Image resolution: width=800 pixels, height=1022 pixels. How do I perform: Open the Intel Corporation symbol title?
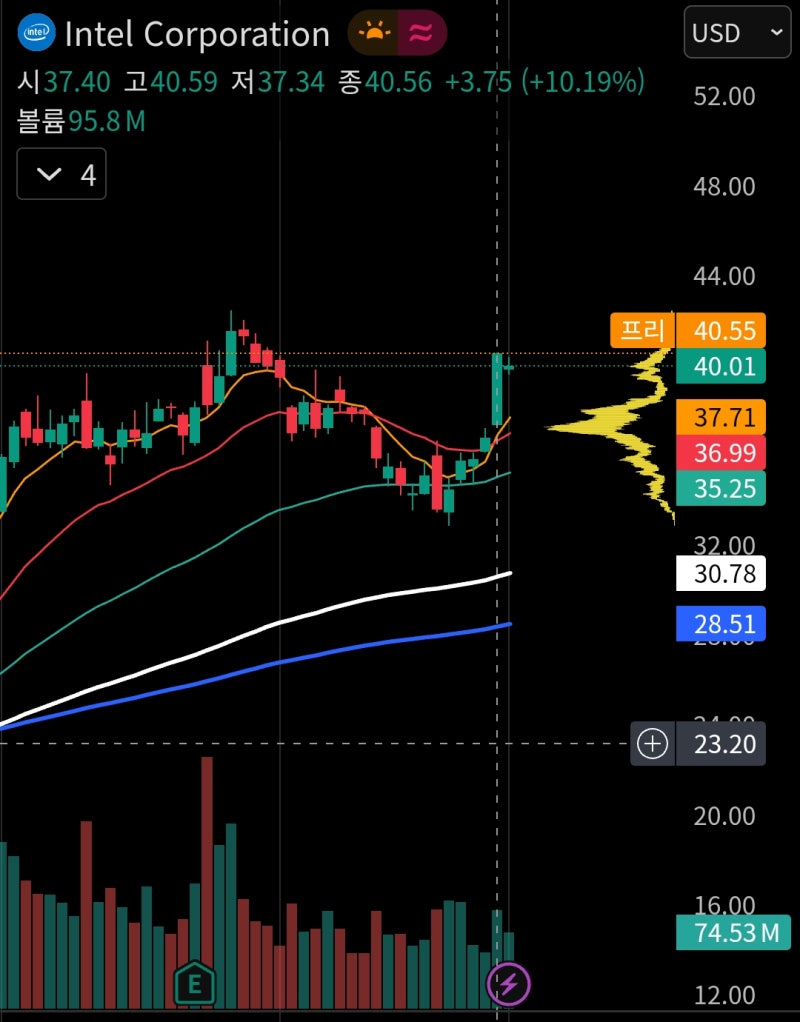(196, 34)
